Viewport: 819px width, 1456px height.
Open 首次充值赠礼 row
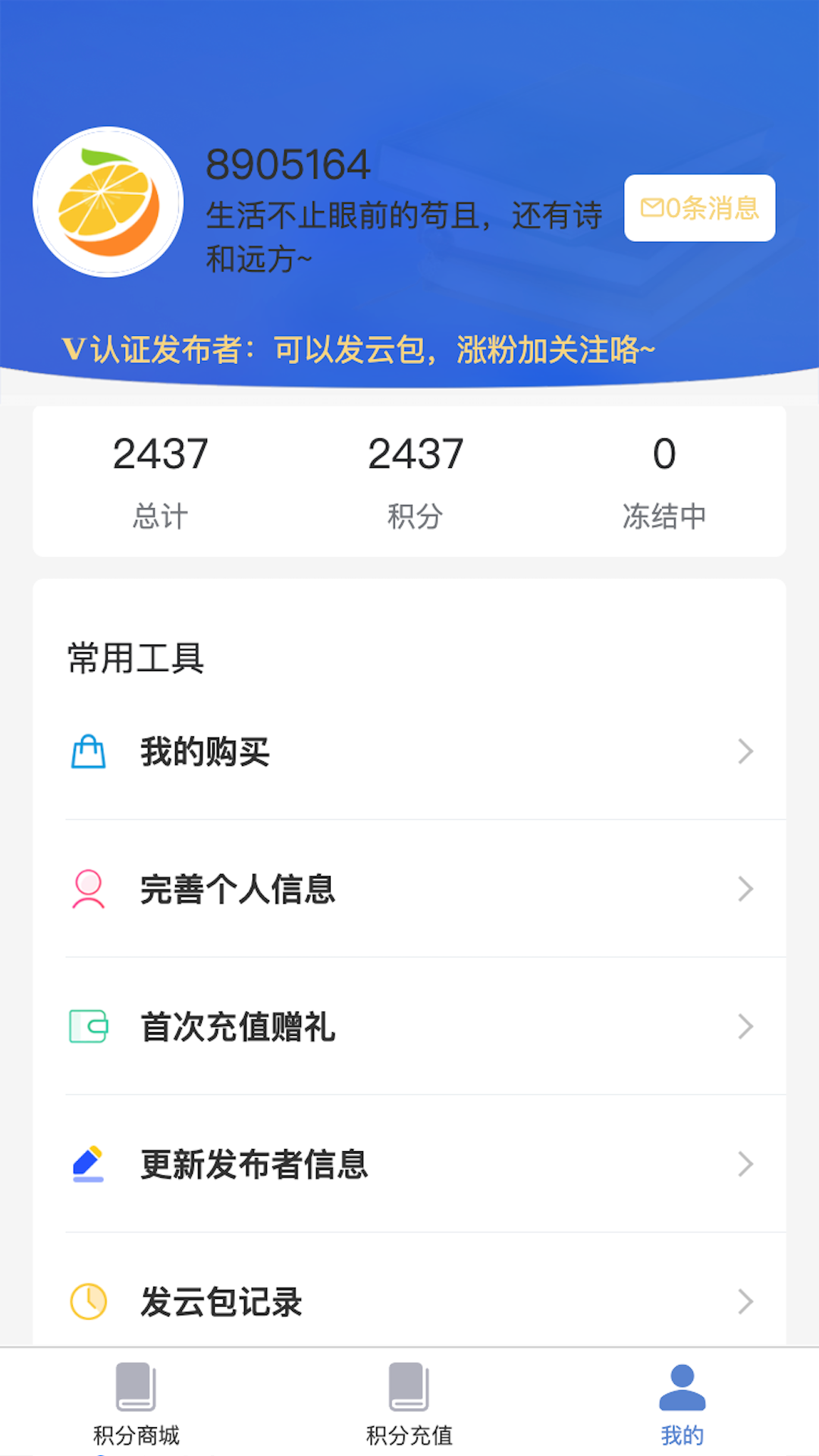point(409,1027)
